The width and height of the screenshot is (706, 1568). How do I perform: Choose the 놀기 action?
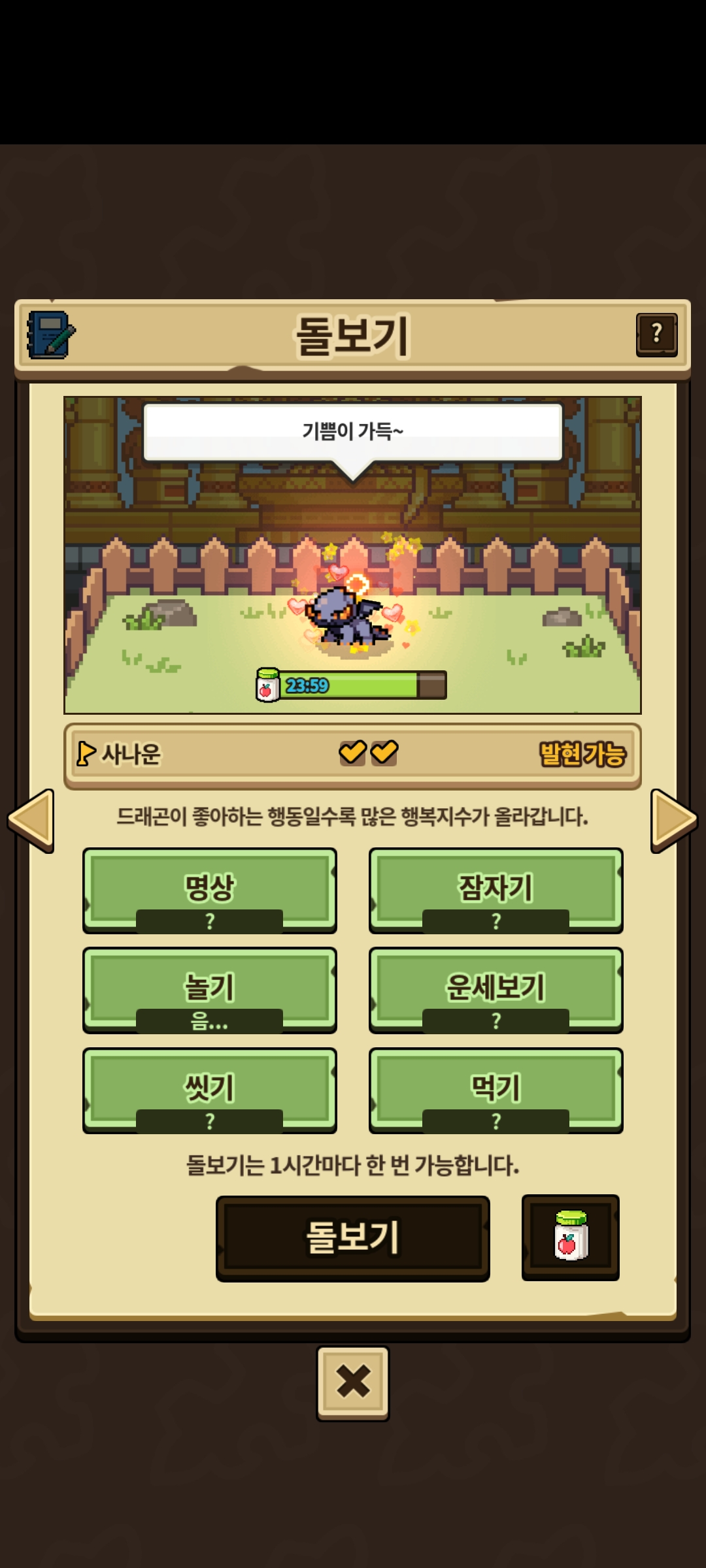point(209,990)
